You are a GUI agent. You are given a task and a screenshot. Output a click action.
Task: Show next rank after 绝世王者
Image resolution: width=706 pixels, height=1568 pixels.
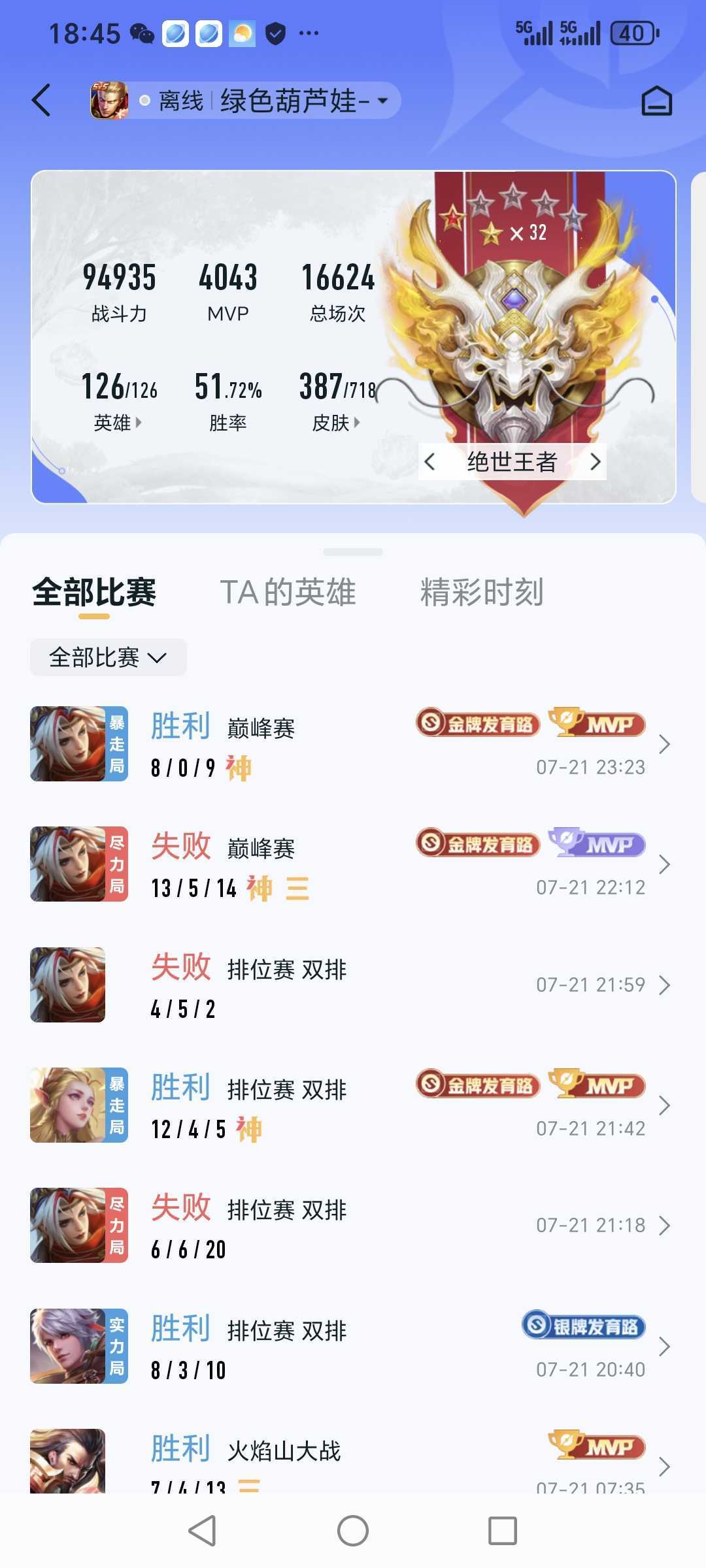click(x=595, y=462)
